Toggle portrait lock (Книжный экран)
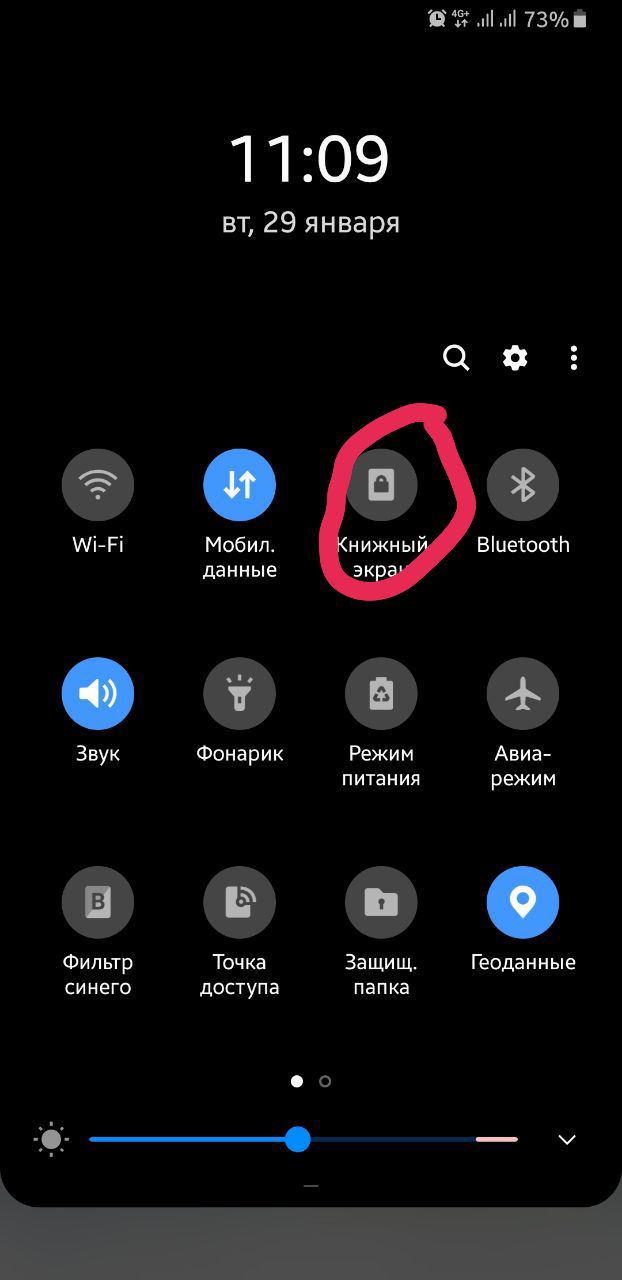 (381, 486)
